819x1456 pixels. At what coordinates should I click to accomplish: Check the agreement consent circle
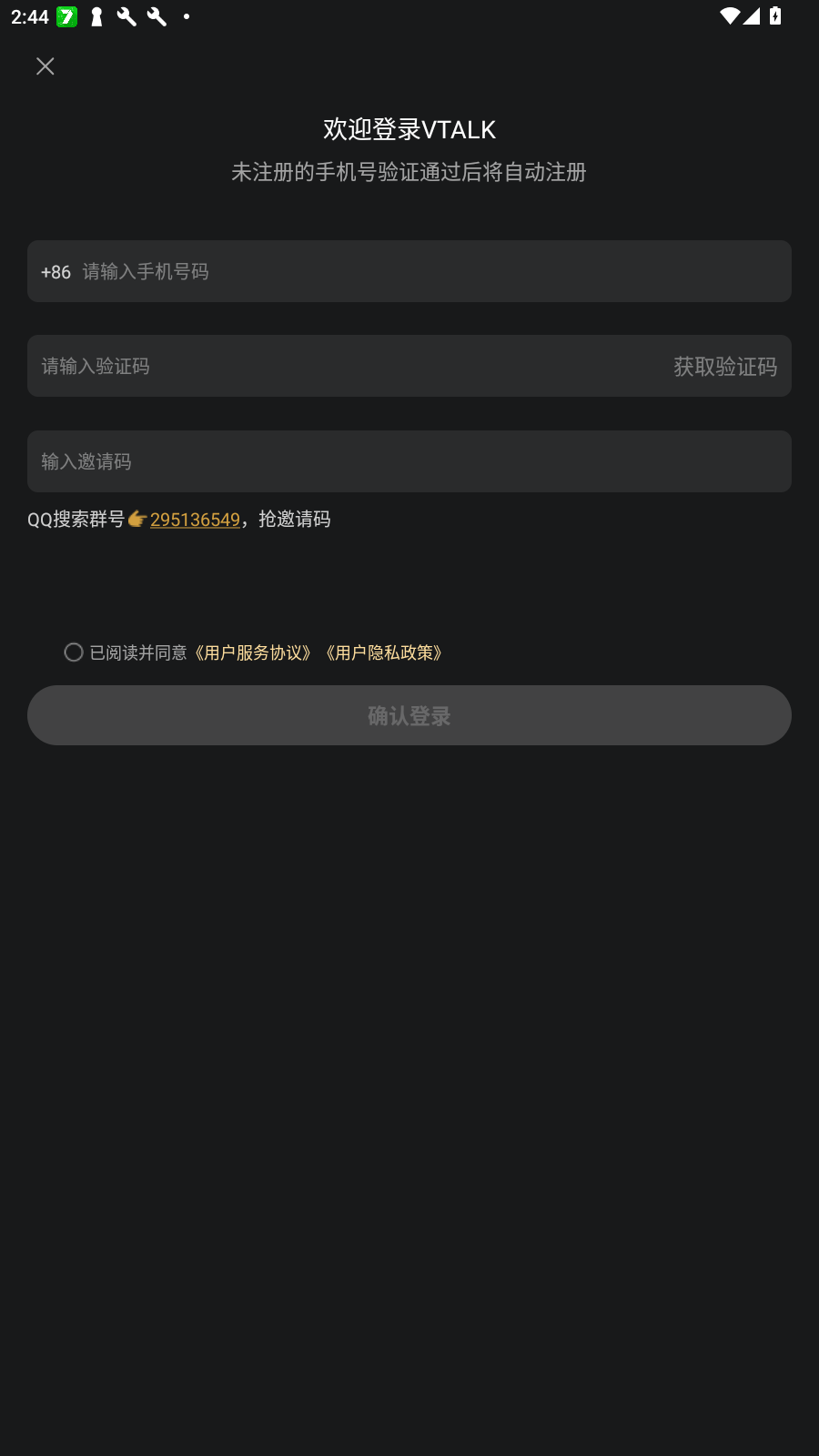coord(74,652)
